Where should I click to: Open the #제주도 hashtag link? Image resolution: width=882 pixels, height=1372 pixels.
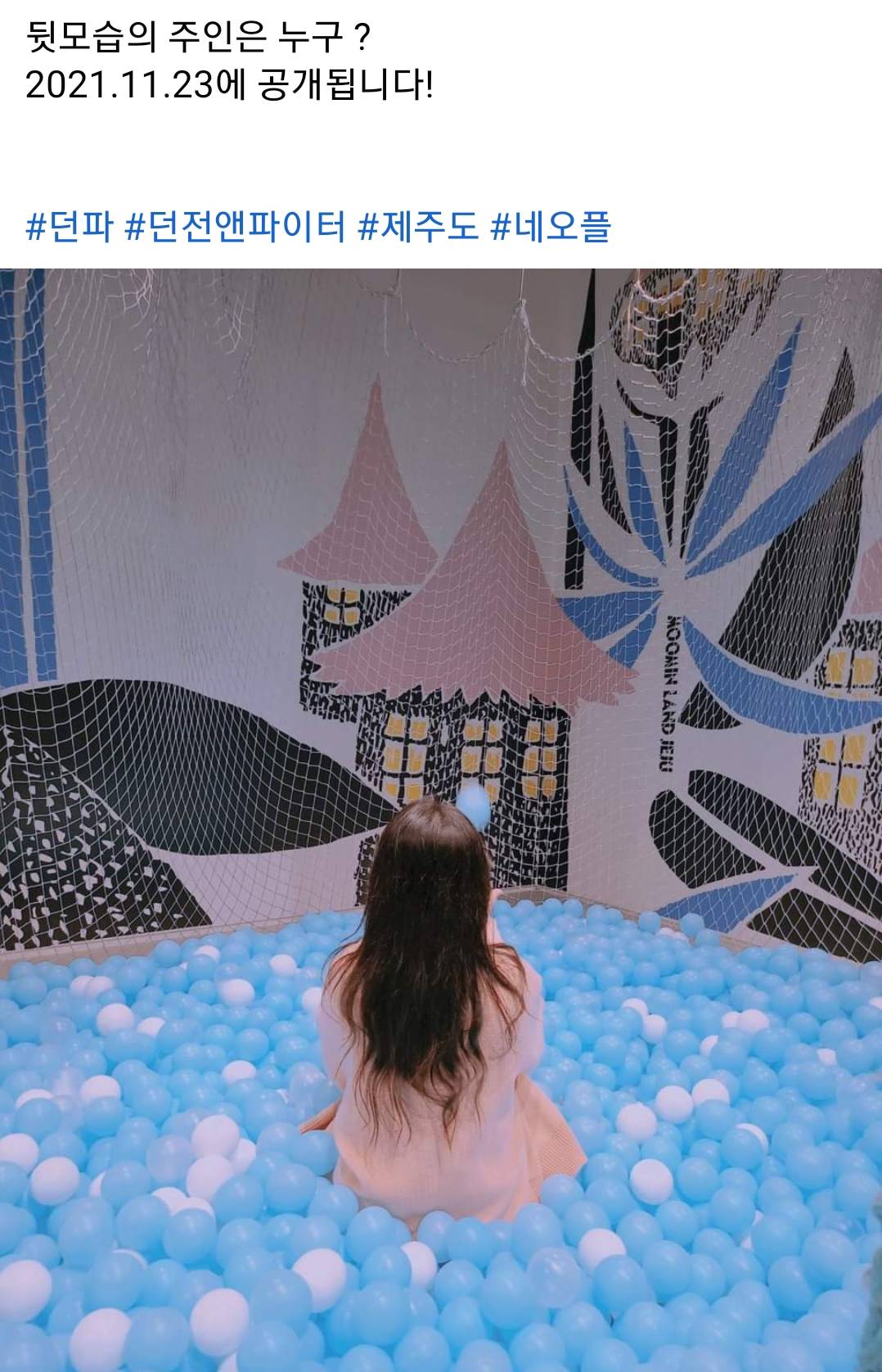(418, 226)
